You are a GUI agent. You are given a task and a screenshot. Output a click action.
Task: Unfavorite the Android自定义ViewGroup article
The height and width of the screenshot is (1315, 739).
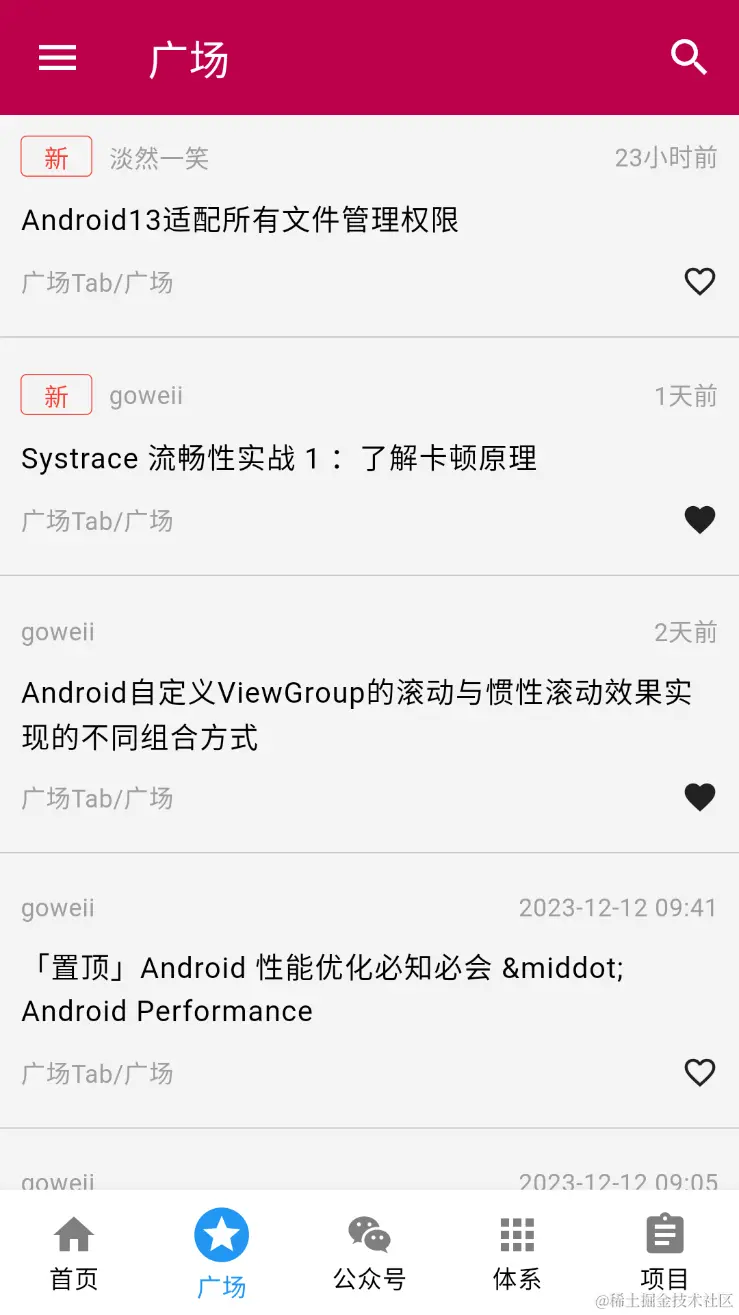[699, 797]
